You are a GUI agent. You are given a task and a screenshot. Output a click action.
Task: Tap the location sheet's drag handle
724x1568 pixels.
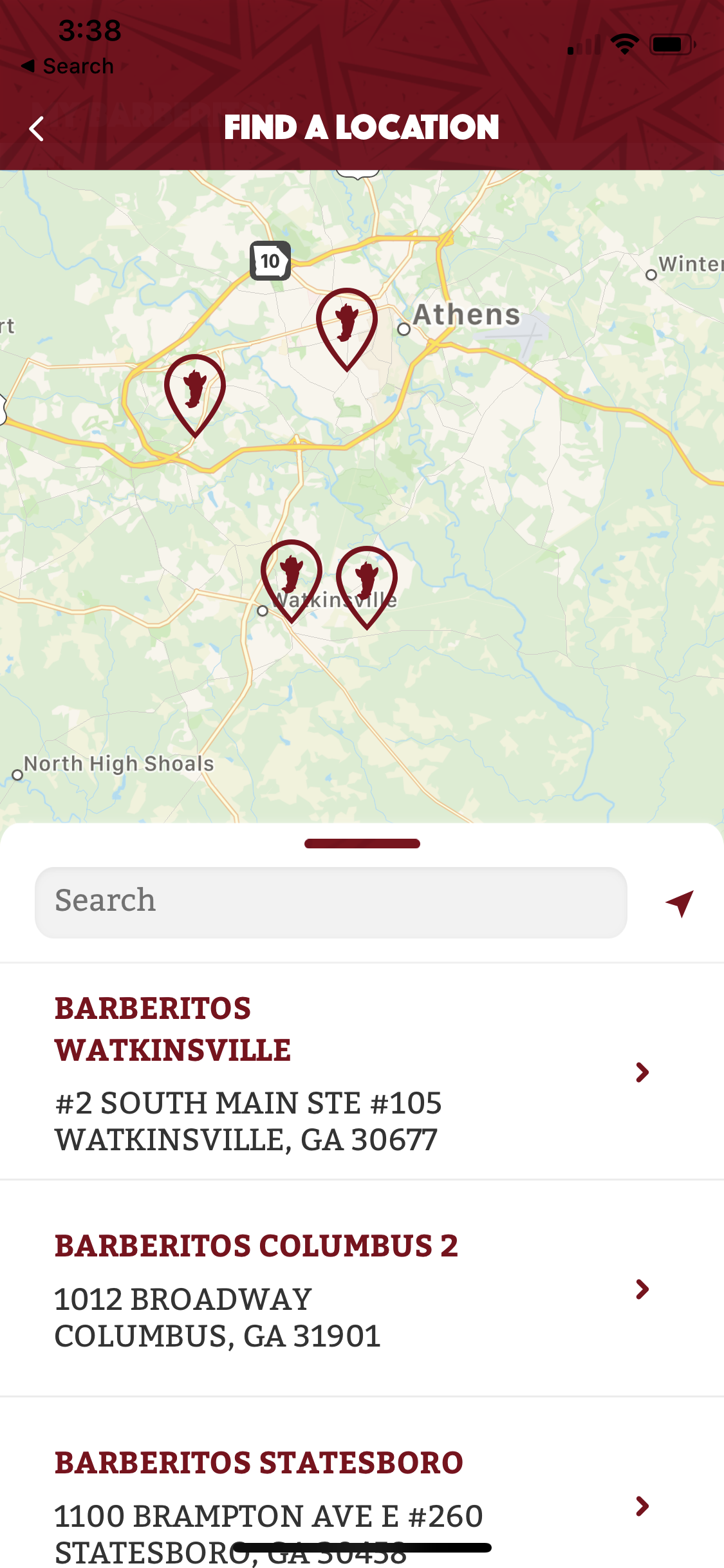pyautogui.click(x=362, y=843)
